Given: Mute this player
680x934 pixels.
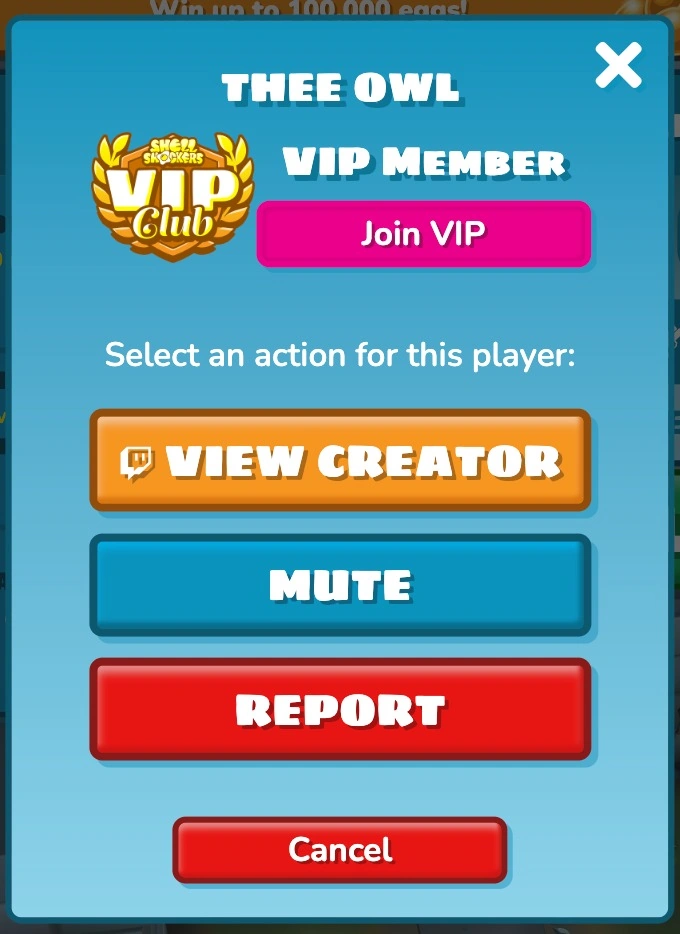Looking at the screenshot, I should pyautogui.click(x=340, y=585).
